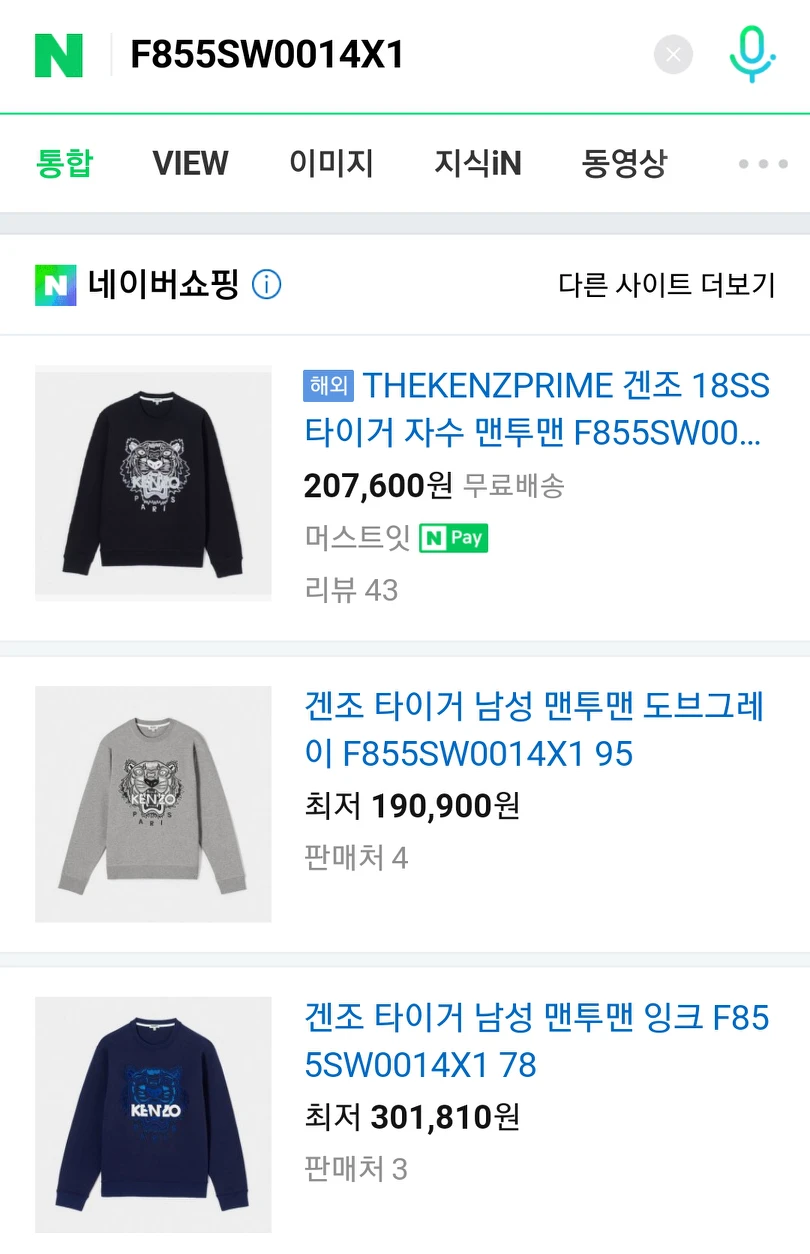Viewport: 810px width, 1254px height.
Task: Switch to the 동영상 tab
Action: click(624, 163)
